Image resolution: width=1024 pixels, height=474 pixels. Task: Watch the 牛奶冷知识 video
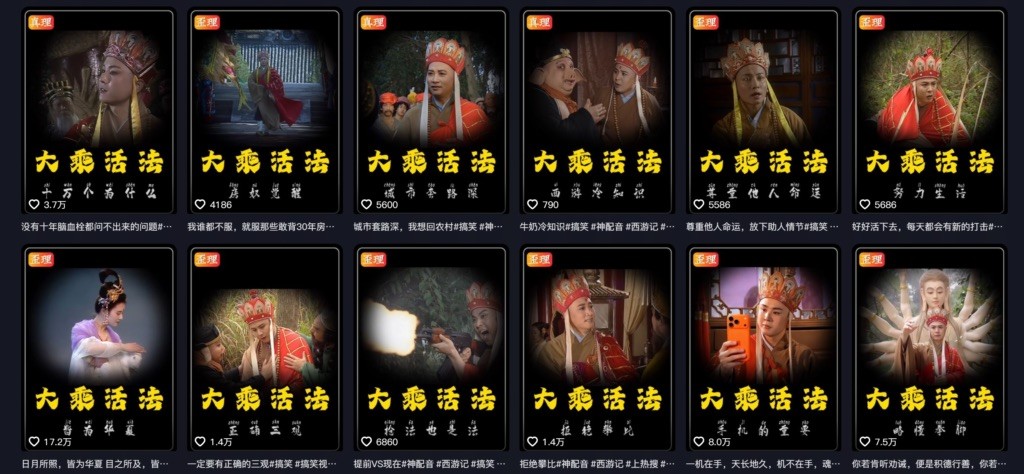pyautogui.click(x=596, y=110)
